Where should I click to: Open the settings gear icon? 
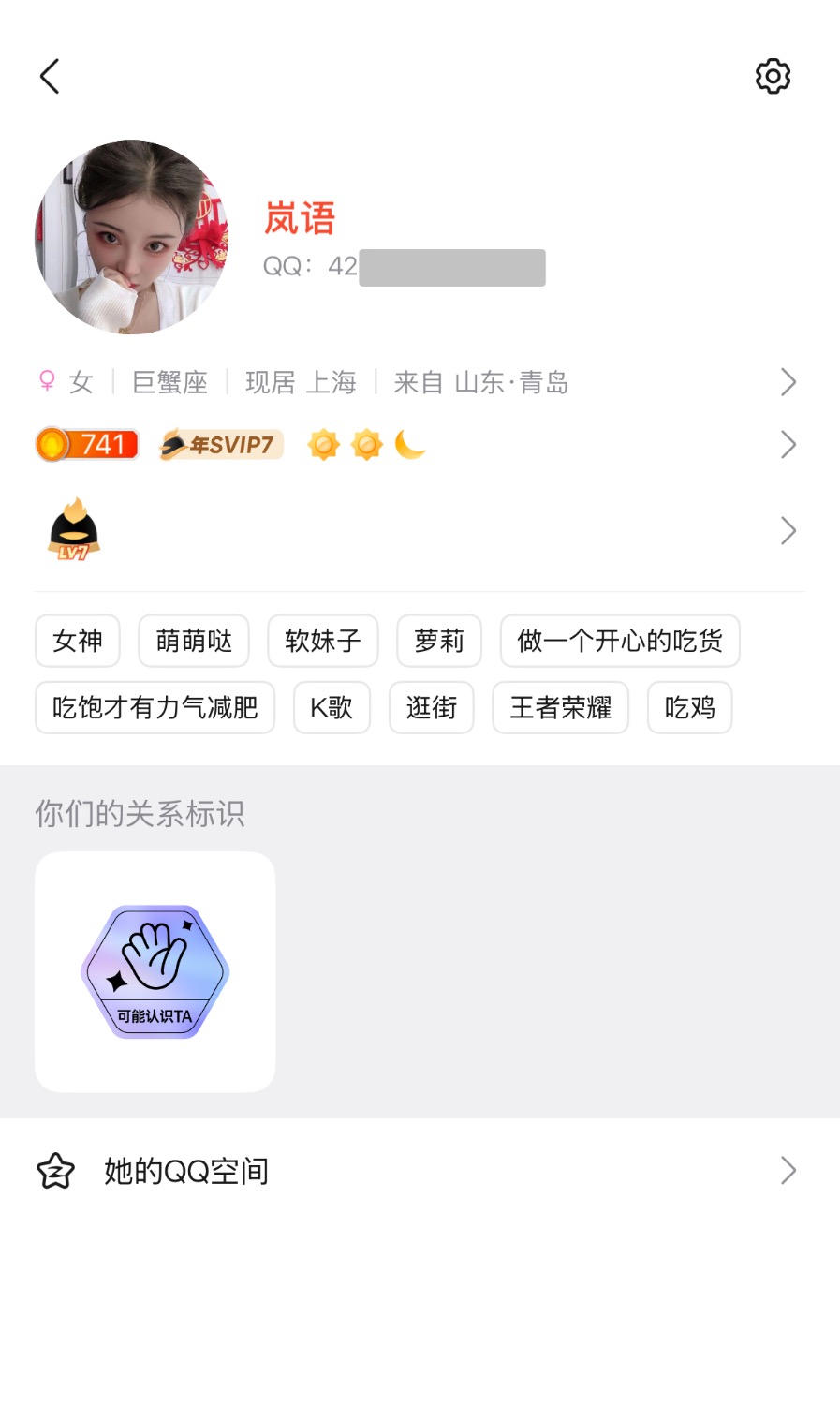click(773, 77)
